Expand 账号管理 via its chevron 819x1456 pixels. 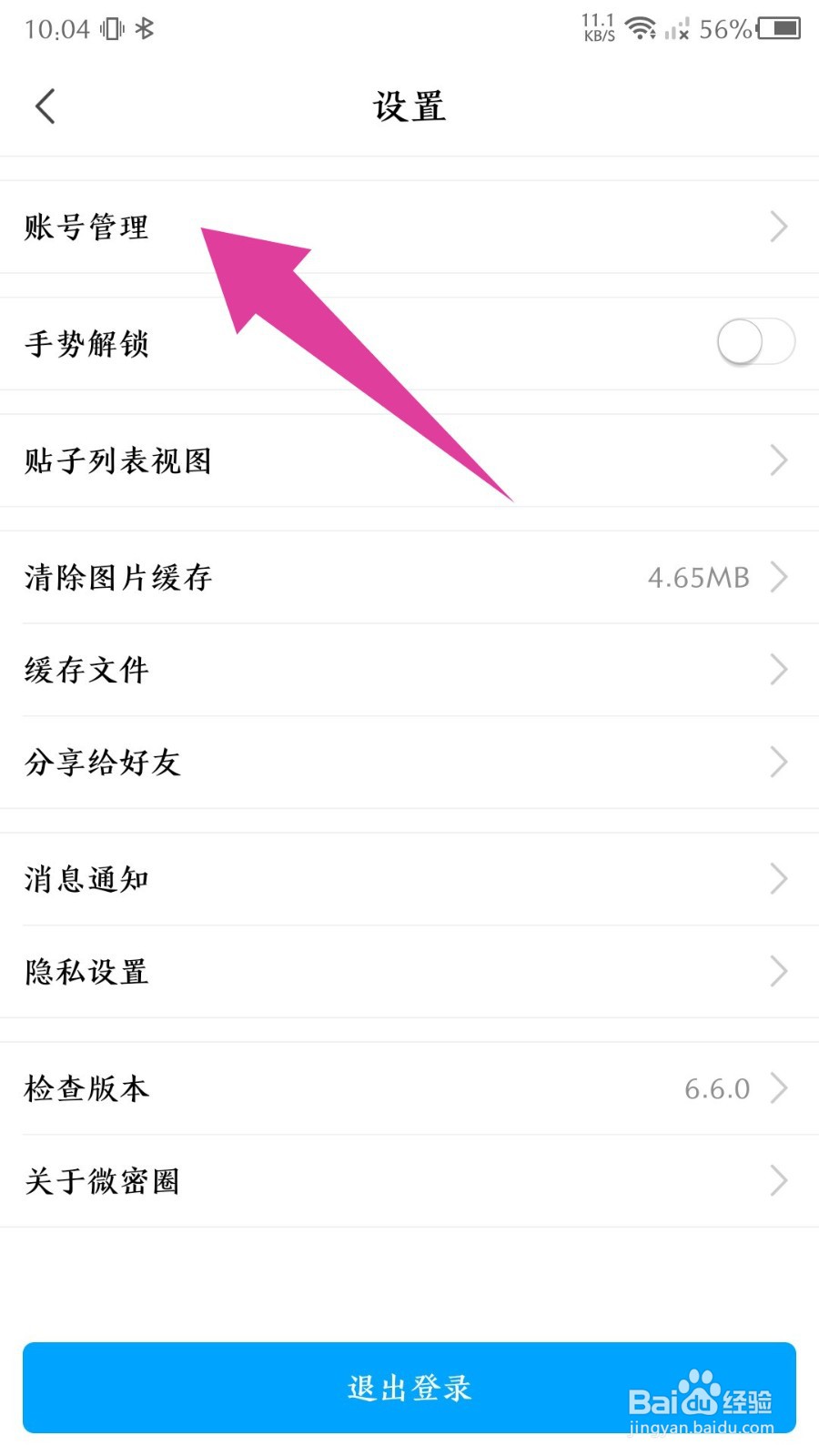778,227
